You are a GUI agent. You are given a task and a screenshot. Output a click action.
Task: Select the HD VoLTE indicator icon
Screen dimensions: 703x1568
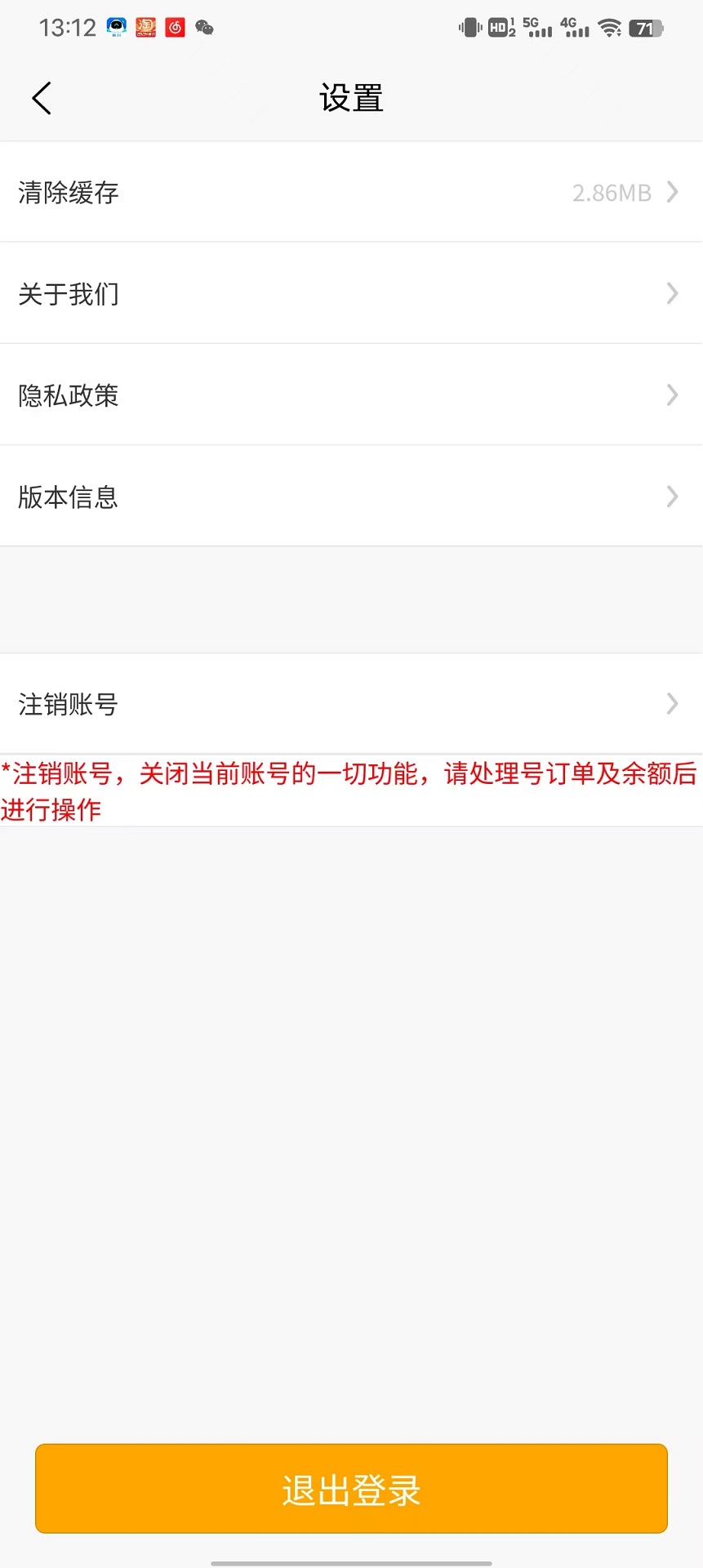498,27
